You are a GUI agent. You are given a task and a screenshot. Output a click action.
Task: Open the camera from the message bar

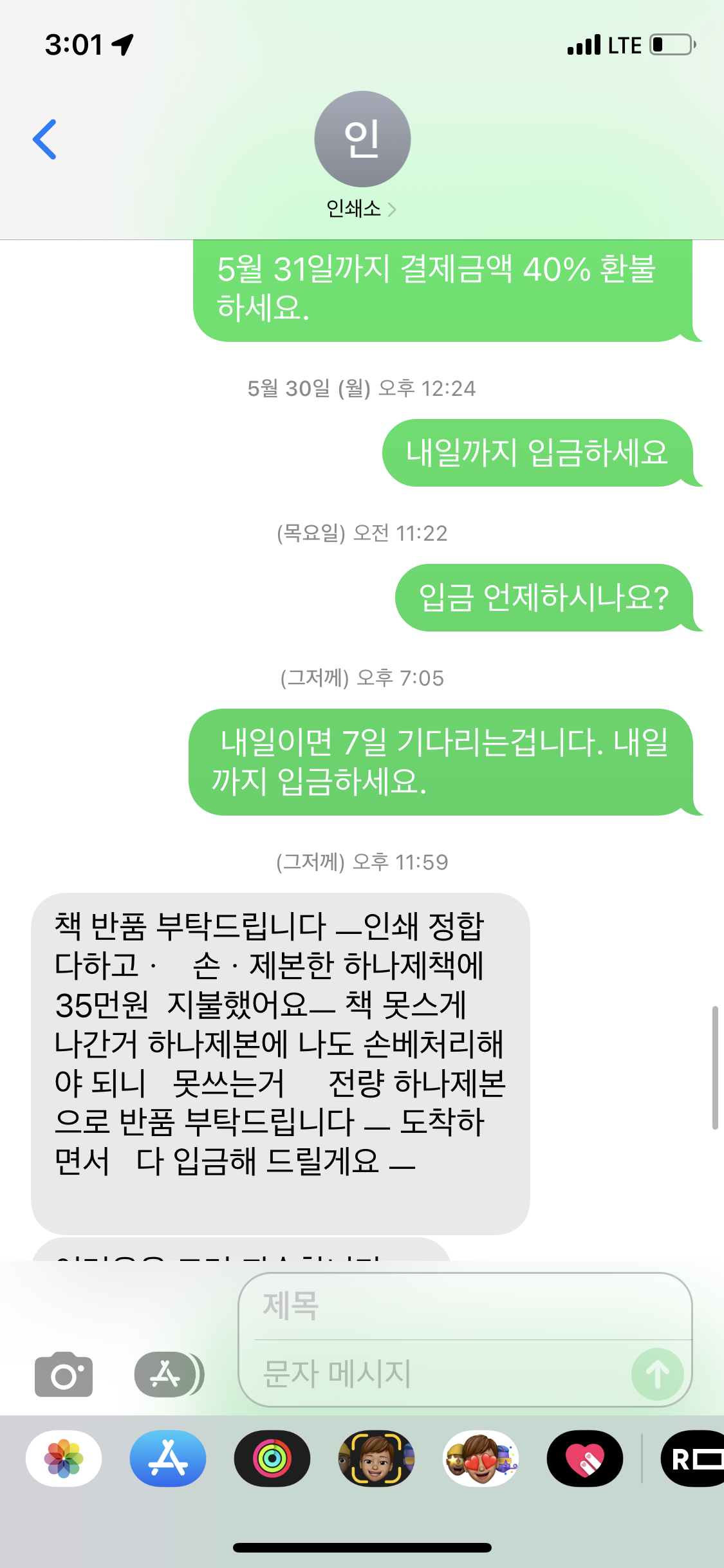click(62, 1374)
